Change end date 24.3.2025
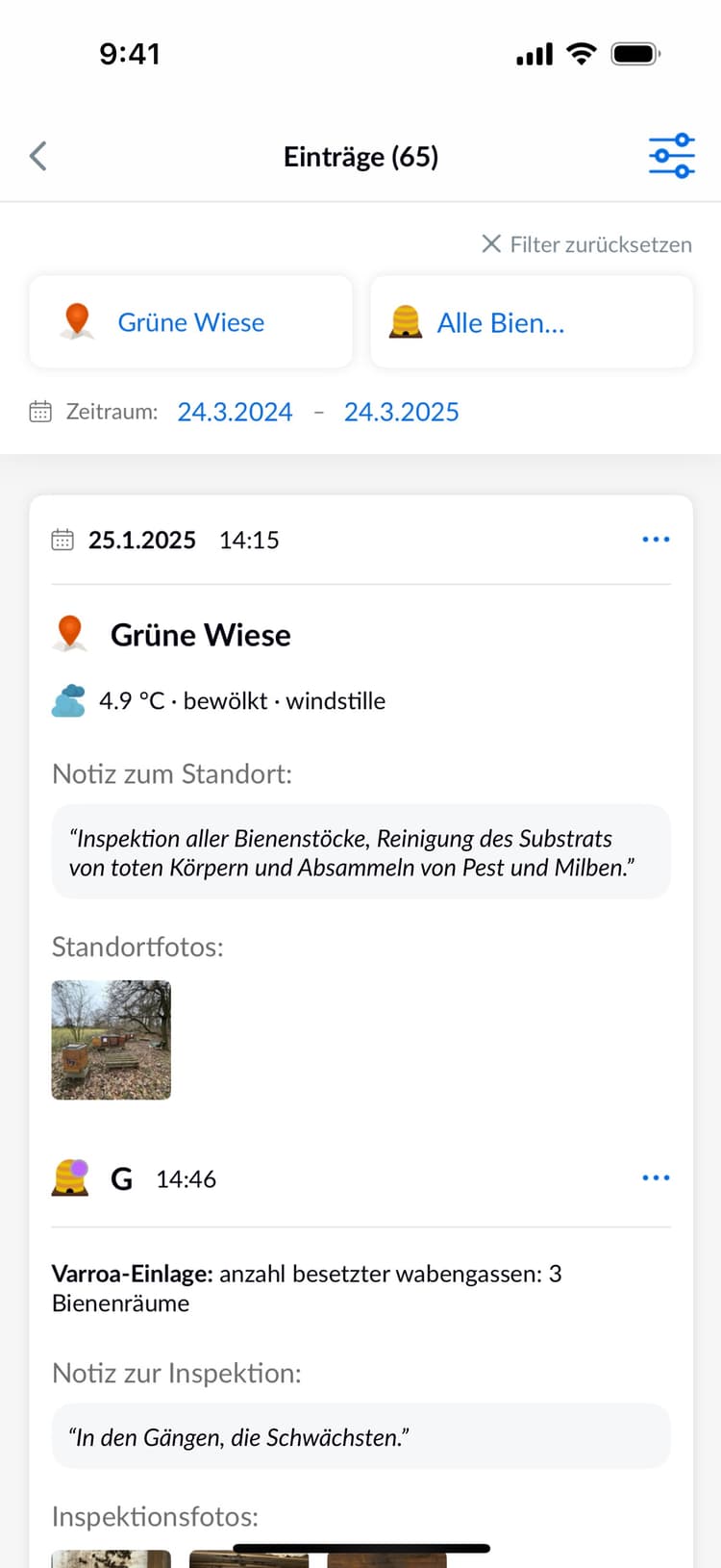 point(402,412)
